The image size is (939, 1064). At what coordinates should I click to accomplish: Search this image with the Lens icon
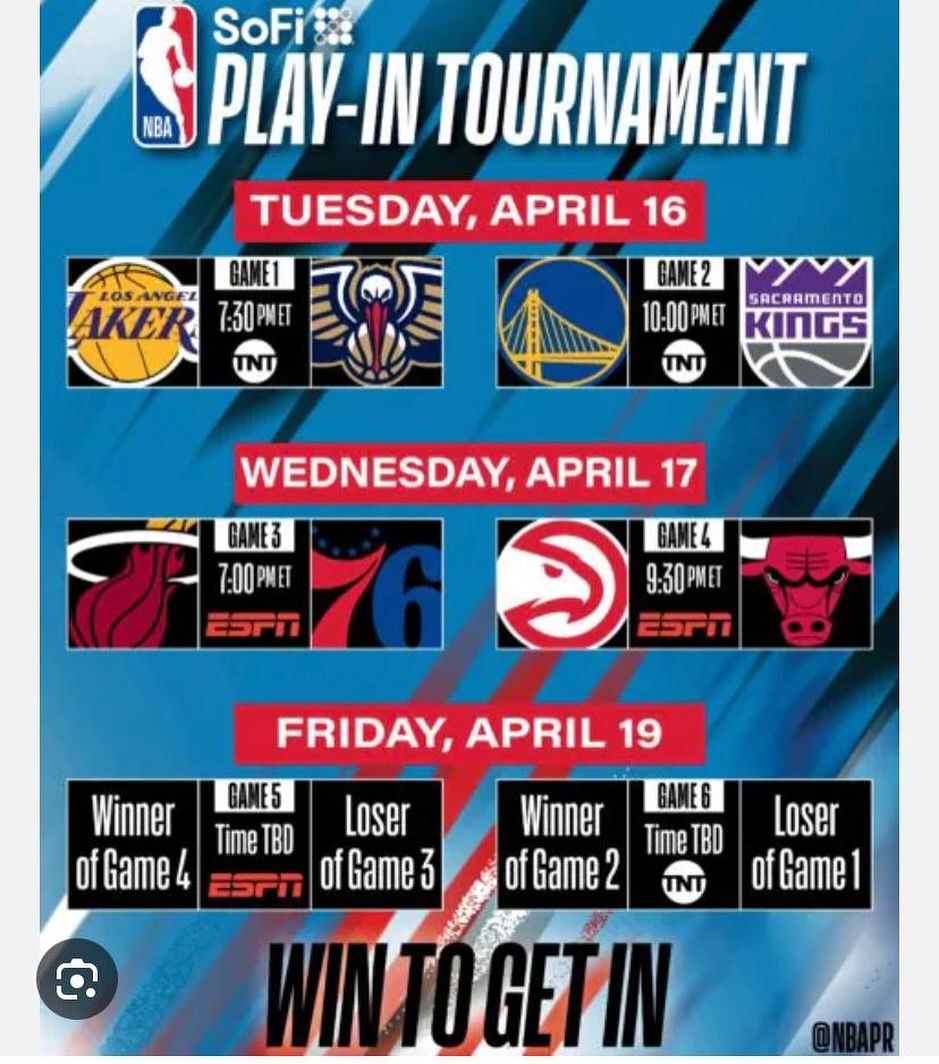coord(77,979)
